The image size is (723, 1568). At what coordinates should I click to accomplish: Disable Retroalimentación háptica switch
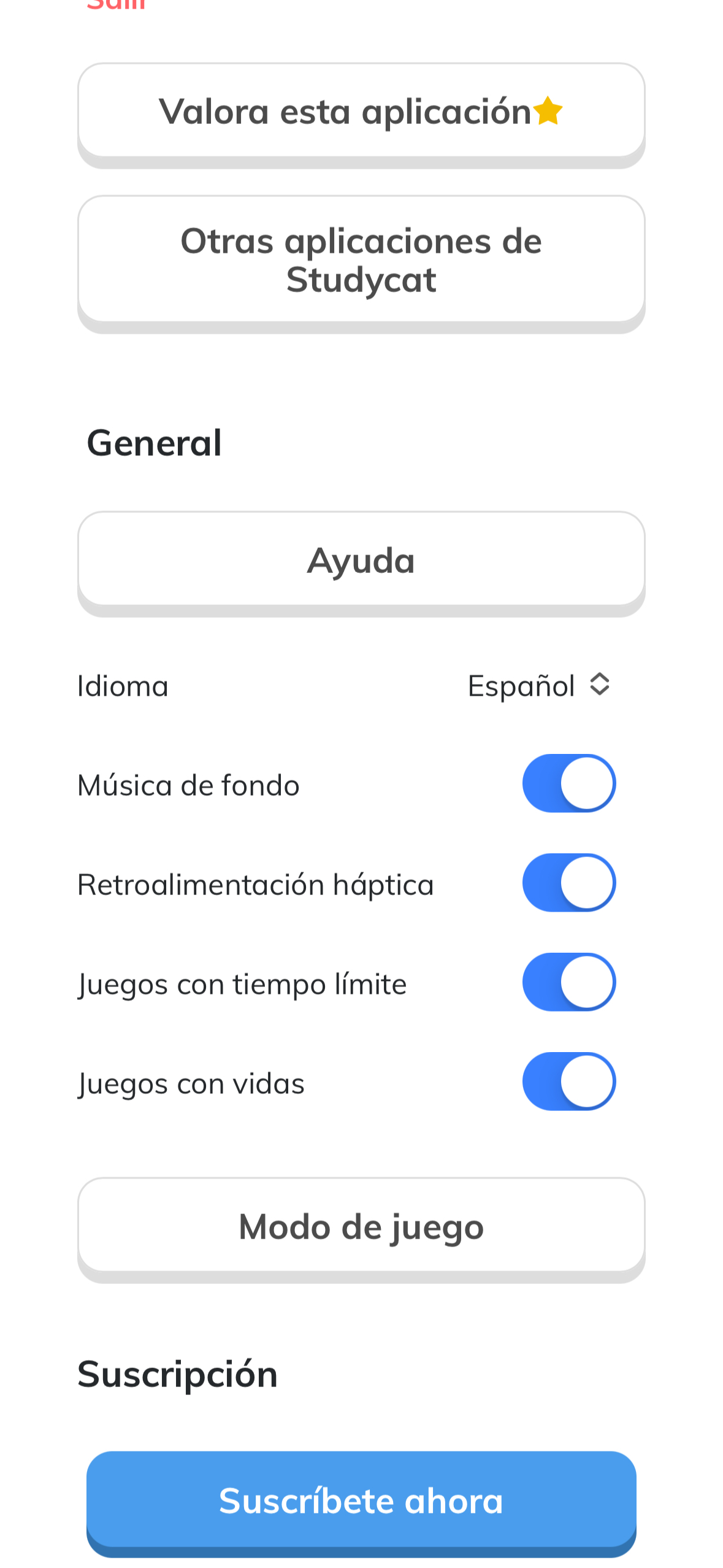tap(568, 883)
